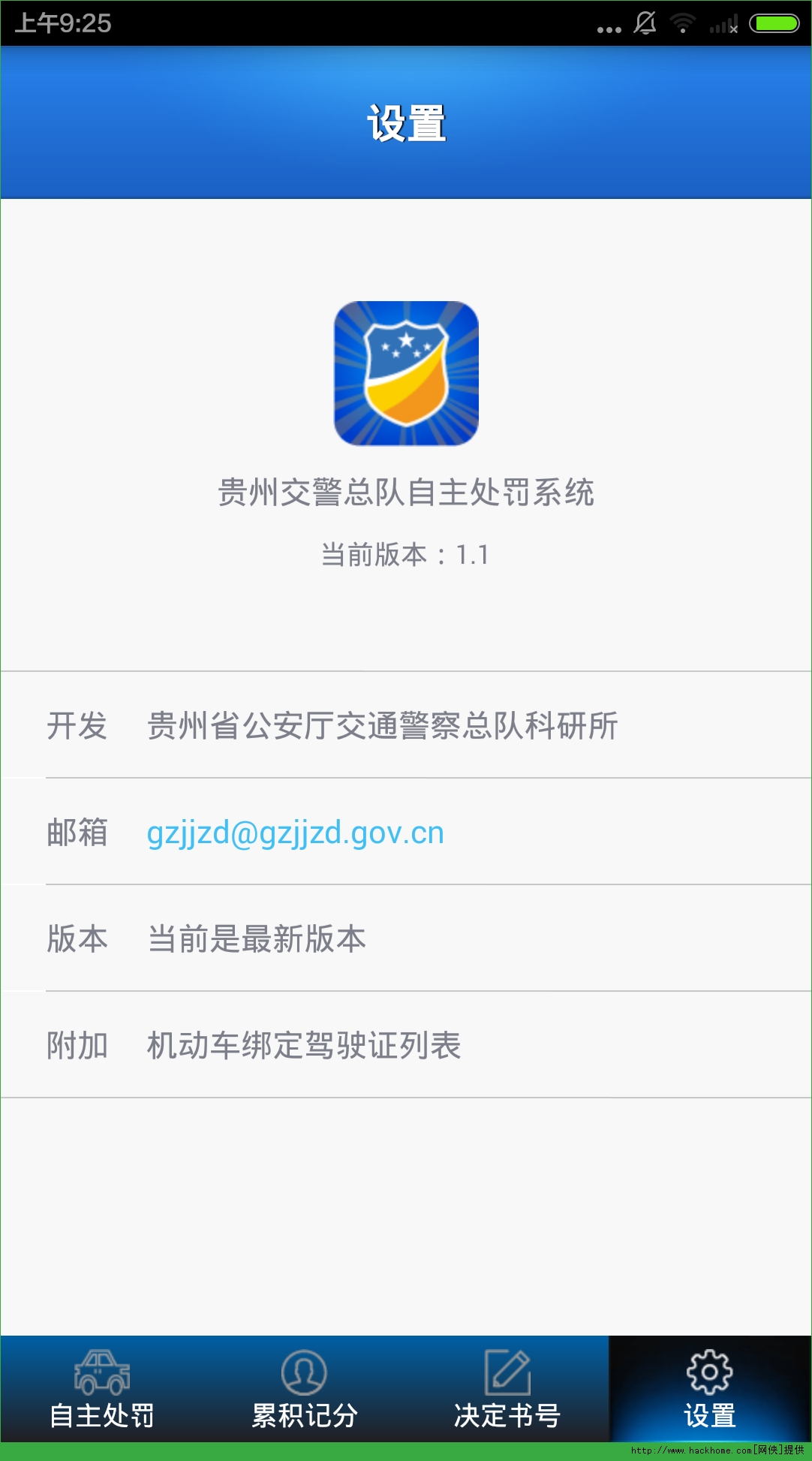Tap the gzjjzd@gzjjzd.gov.cn email link
The image size is (812, 1461).
point(296,833)
